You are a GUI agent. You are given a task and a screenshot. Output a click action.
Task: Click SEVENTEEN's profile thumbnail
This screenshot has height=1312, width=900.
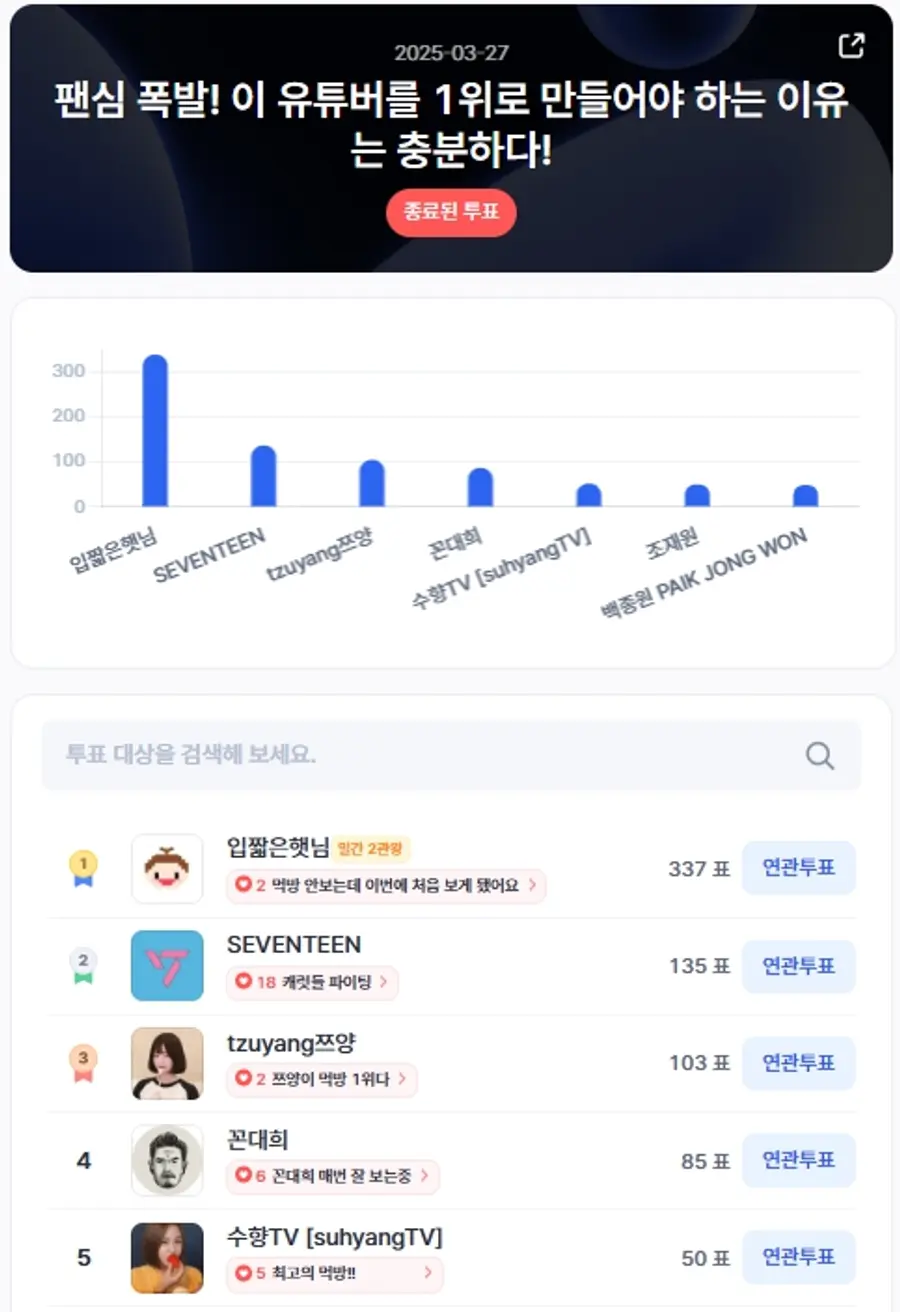point(167,966)
